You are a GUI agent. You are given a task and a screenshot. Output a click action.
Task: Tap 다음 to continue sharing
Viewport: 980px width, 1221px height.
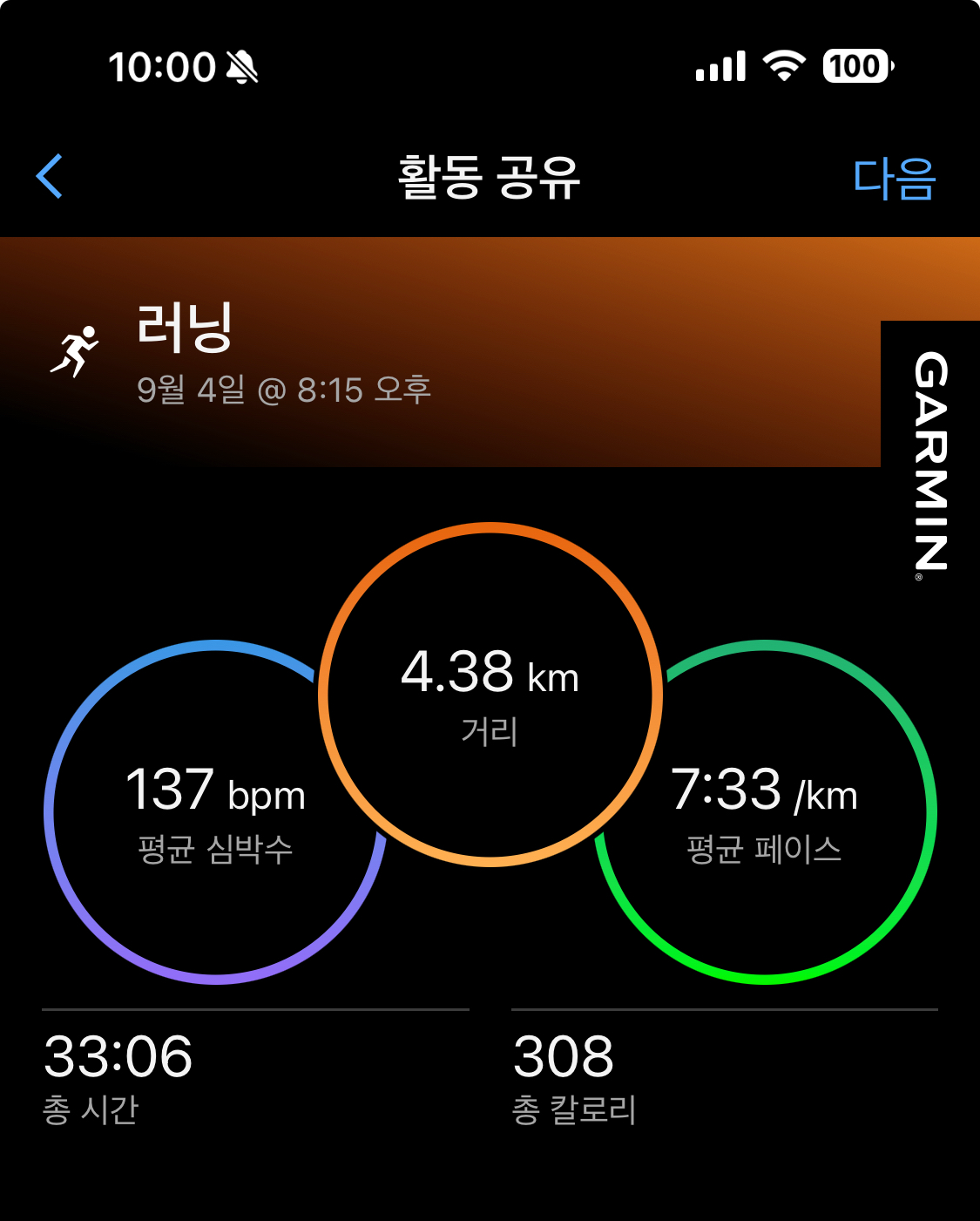[x=894, y=179]
